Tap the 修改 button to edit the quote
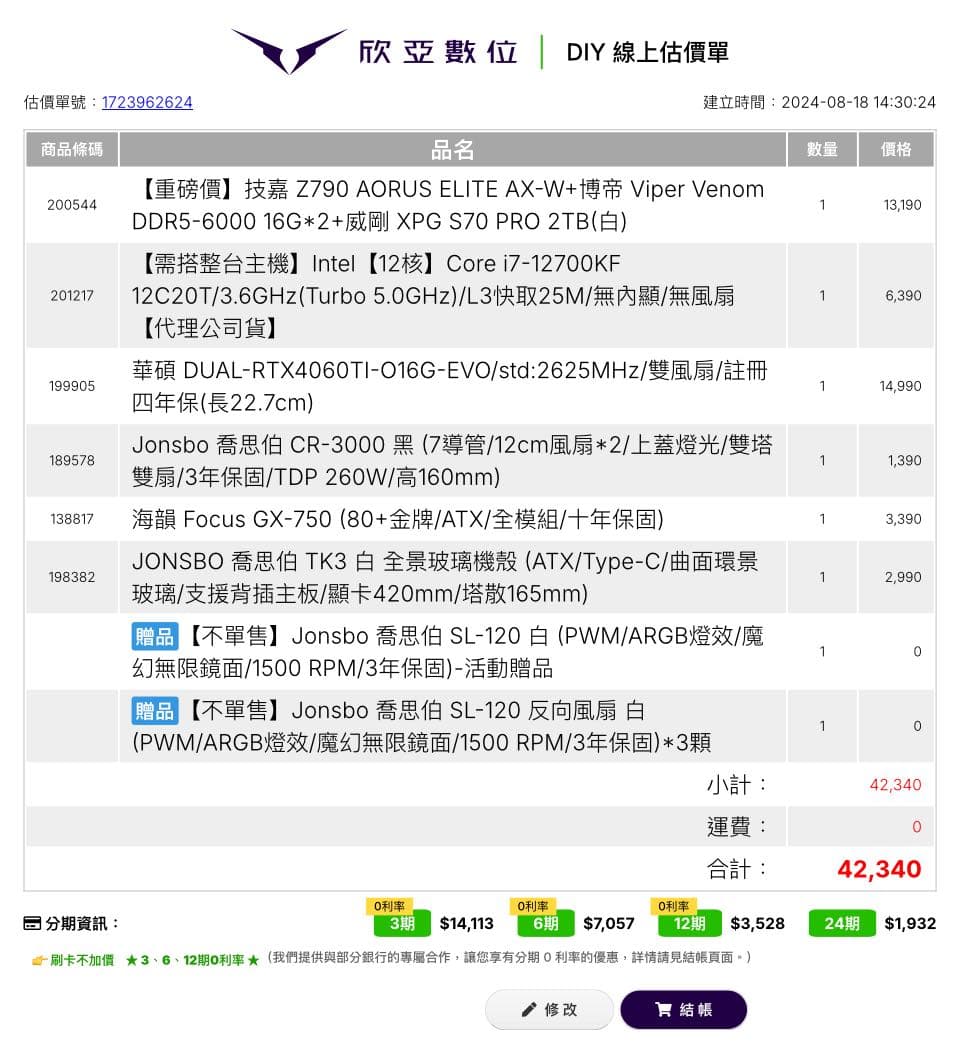 (549, 1009)
